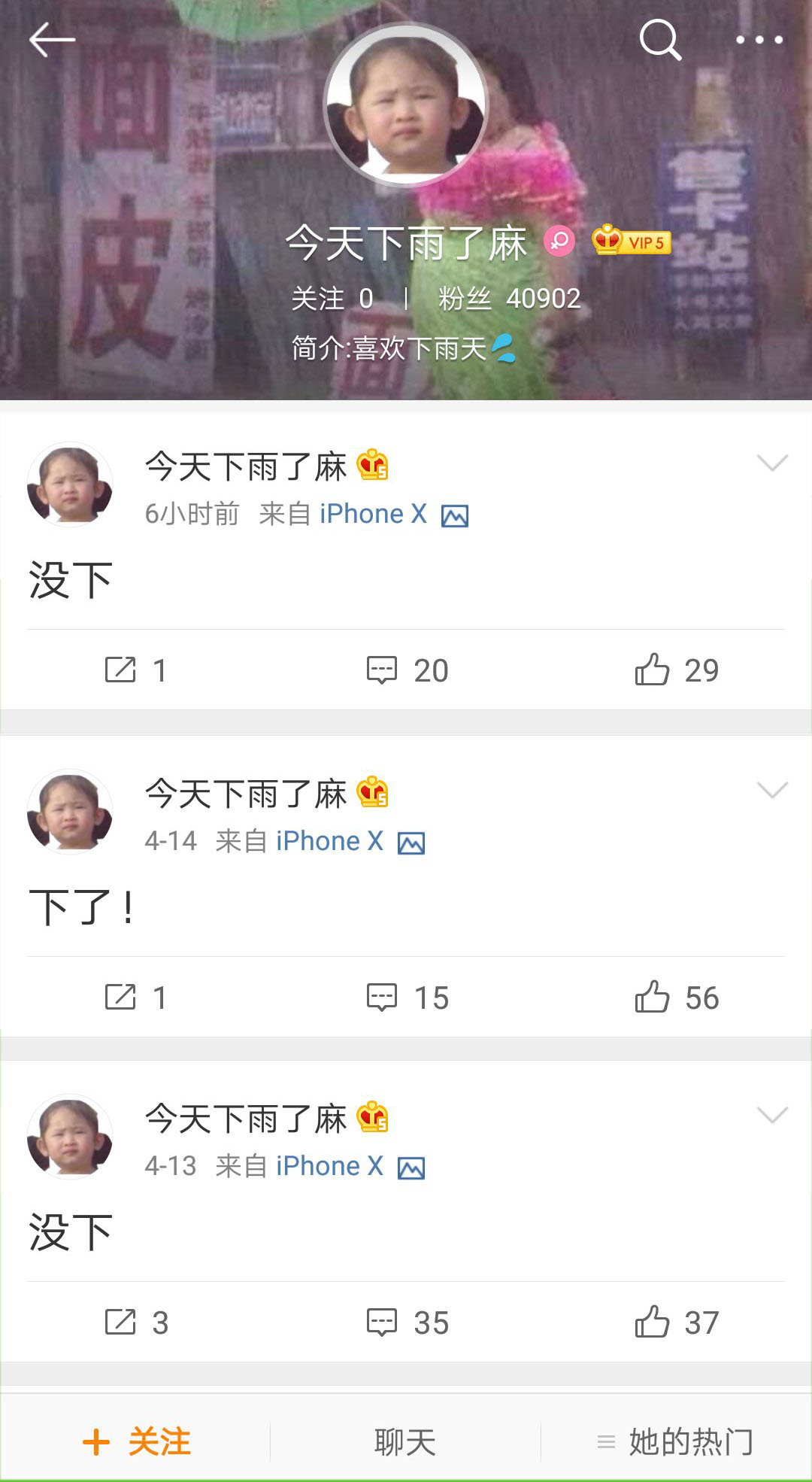Open image icon on 4-14 post
The height and width of the screenshot is (1482, 812).
[411, 843]
